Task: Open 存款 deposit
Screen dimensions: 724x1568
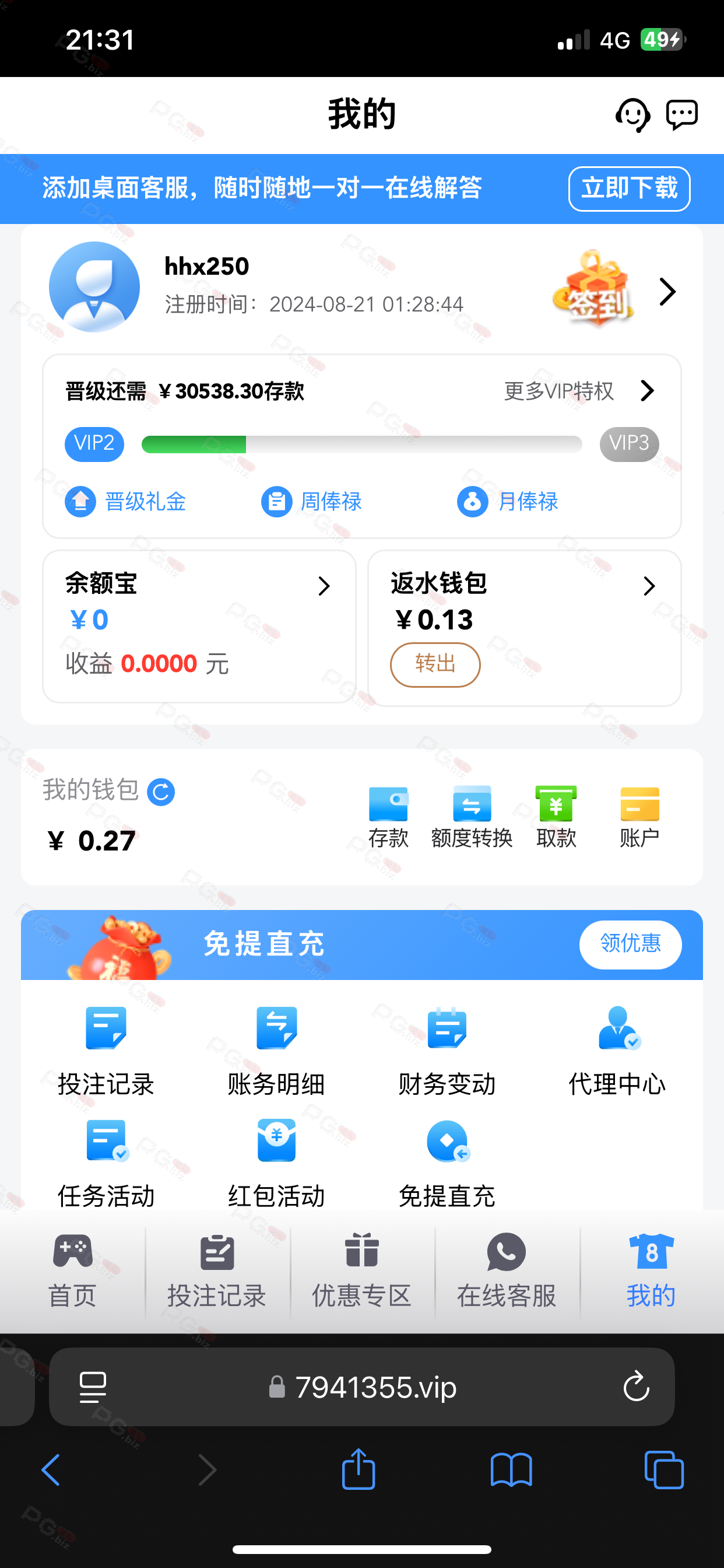Action: 388,817
